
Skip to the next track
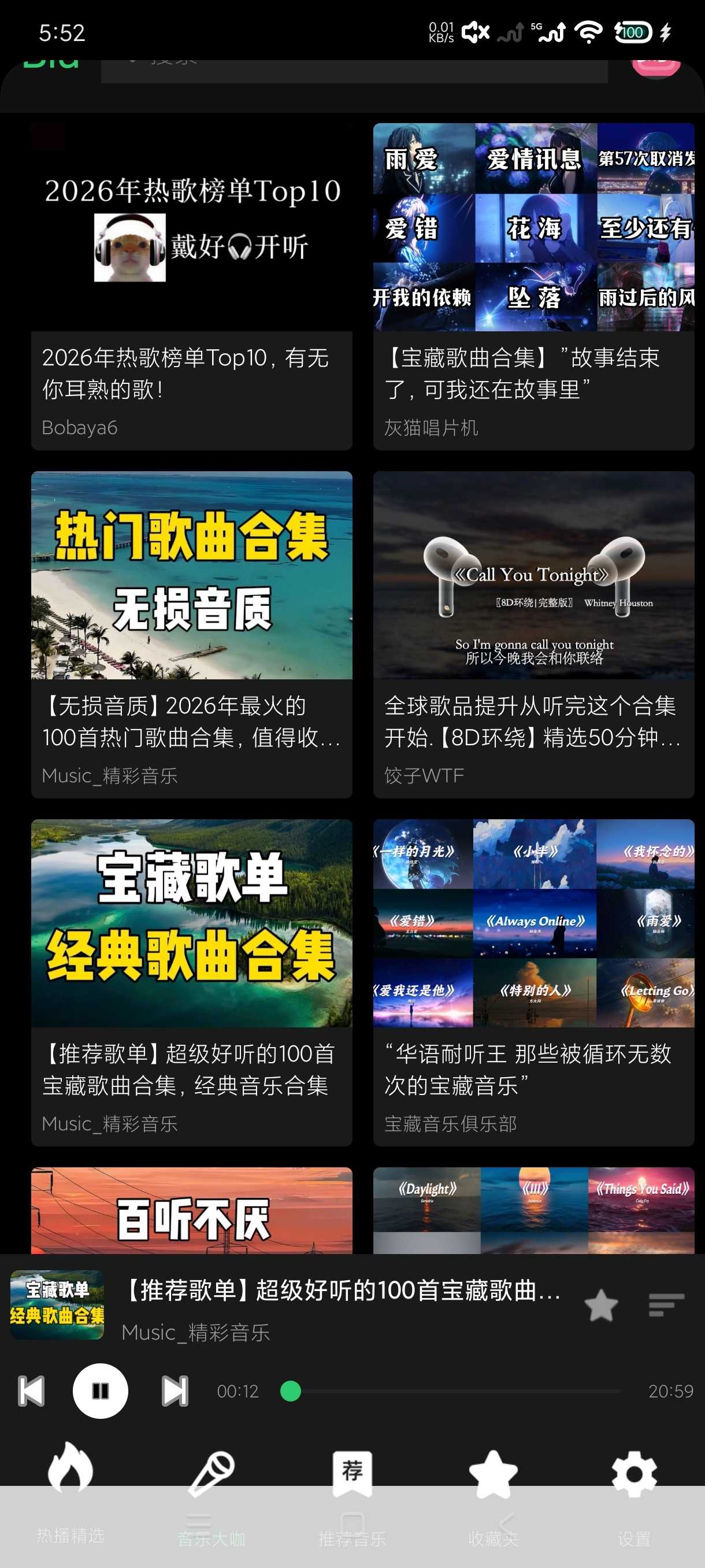click(175, 1391)
